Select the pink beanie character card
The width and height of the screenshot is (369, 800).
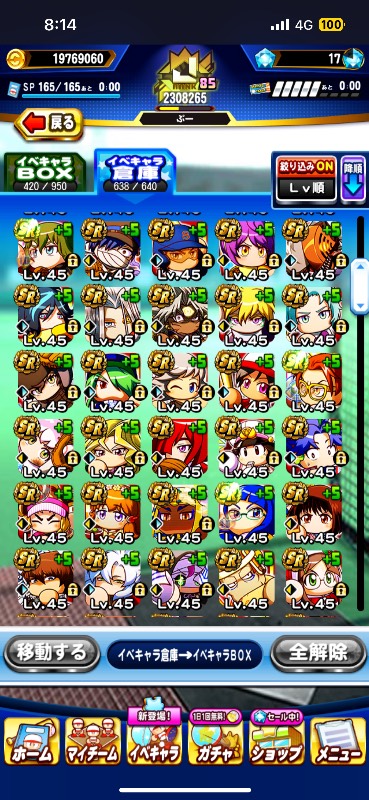pos(45,514)
